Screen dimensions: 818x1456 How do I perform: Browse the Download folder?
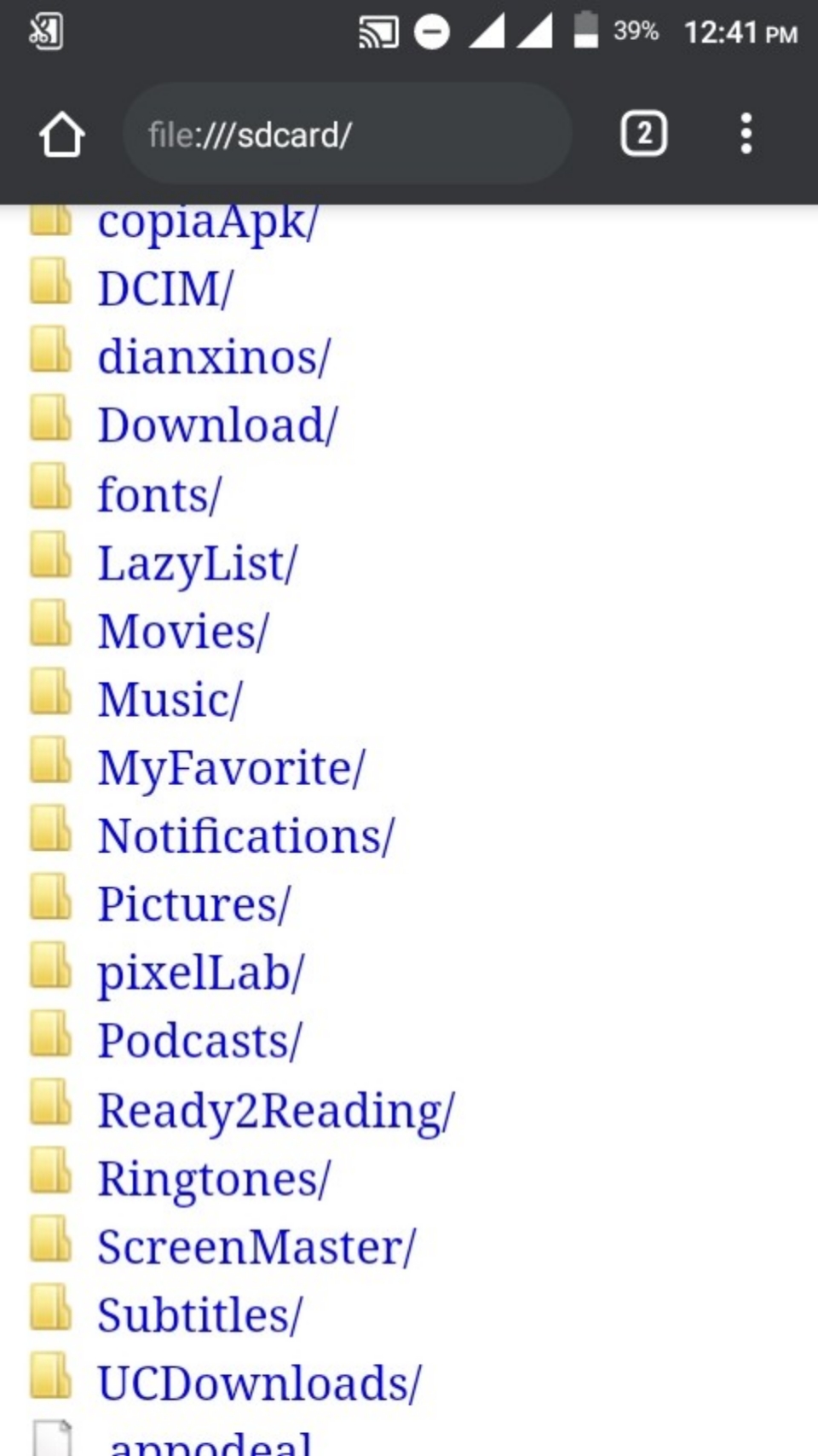(x=217, y=425)
